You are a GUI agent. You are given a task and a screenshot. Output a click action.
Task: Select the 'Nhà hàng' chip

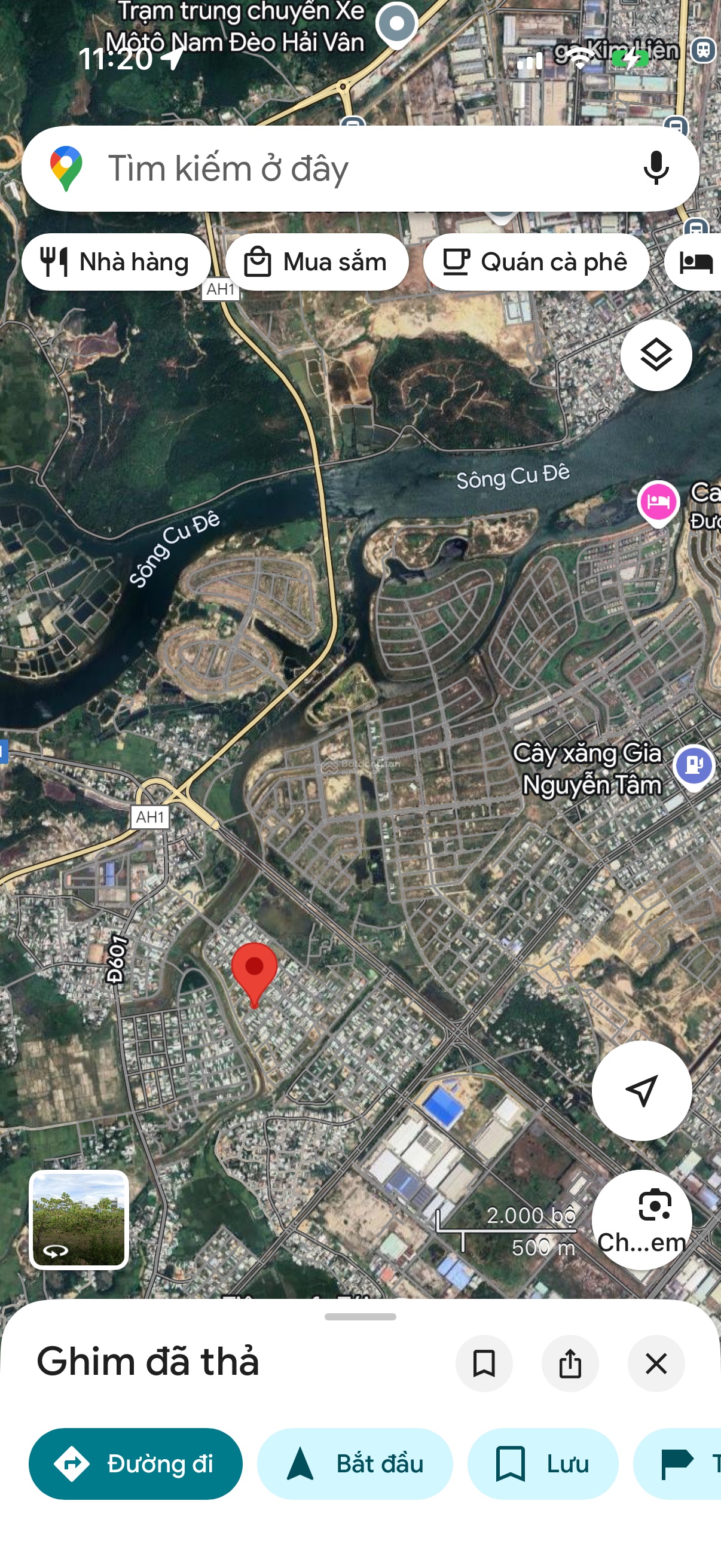(115, 263)
